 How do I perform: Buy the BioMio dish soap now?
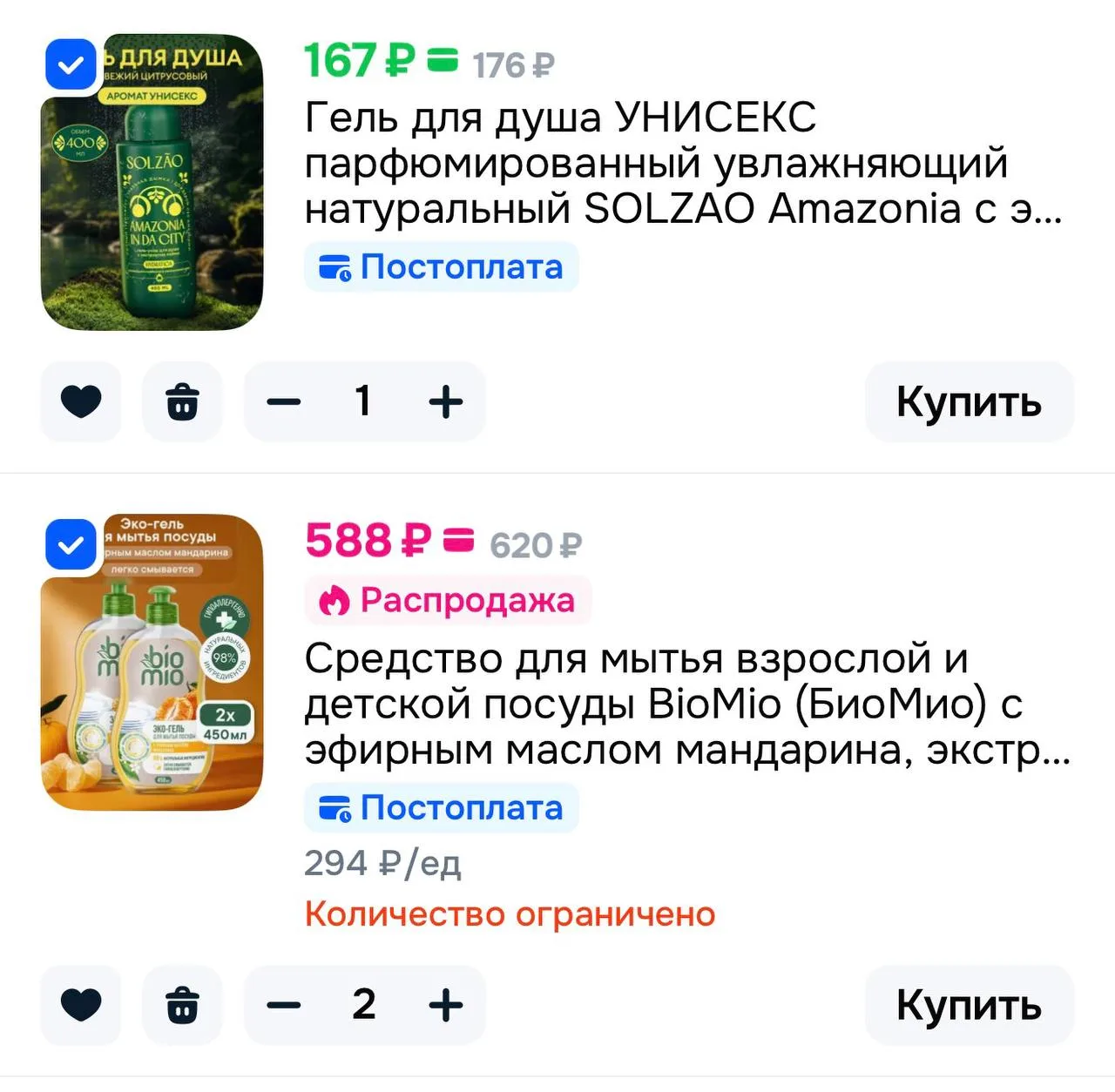(969, 1005)
